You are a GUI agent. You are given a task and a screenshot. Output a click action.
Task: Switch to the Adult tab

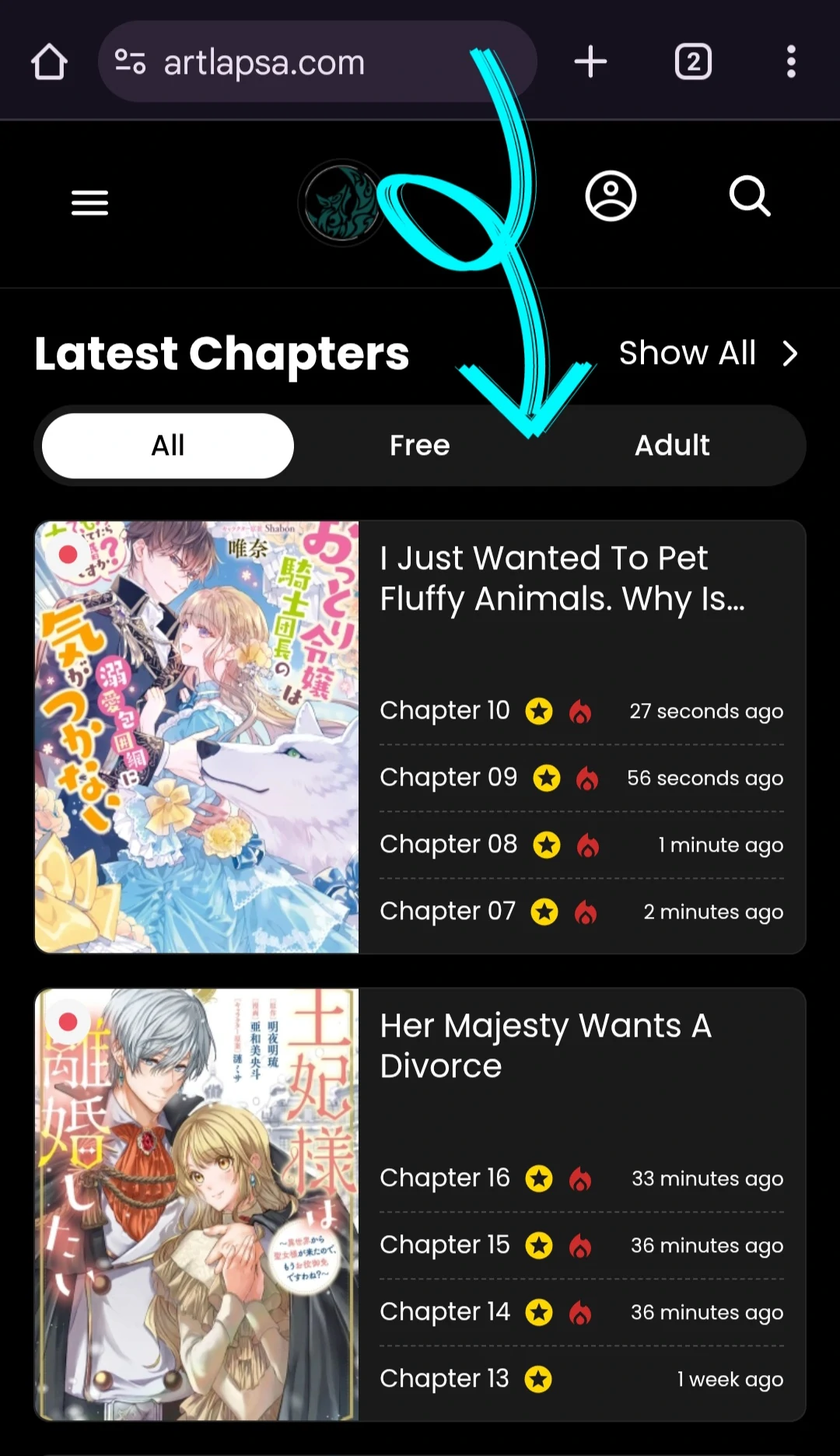672,446
